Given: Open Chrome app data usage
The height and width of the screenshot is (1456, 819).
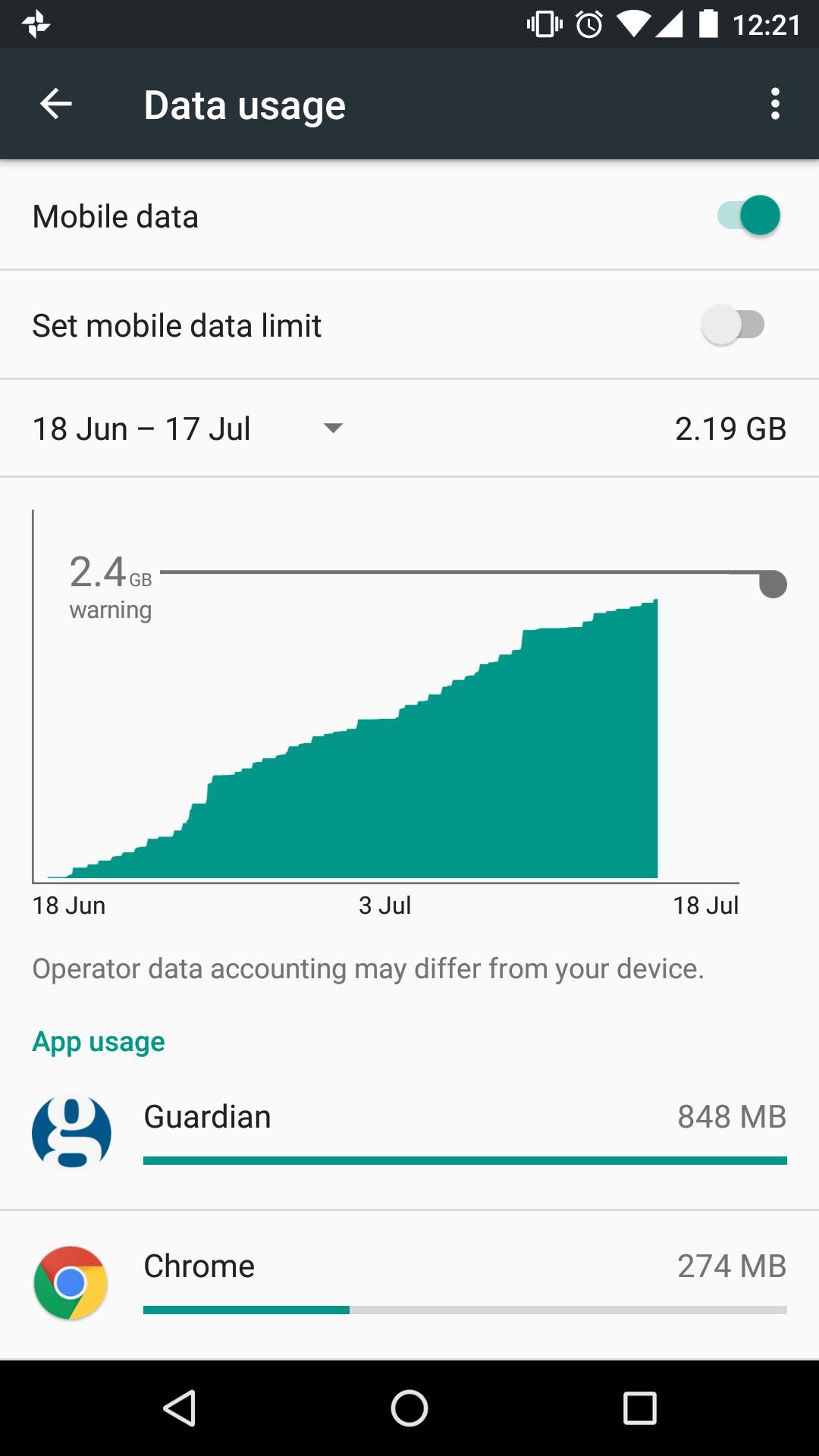Looking at the screenshot, I should pyautogui.click(x=409, y=1283).
